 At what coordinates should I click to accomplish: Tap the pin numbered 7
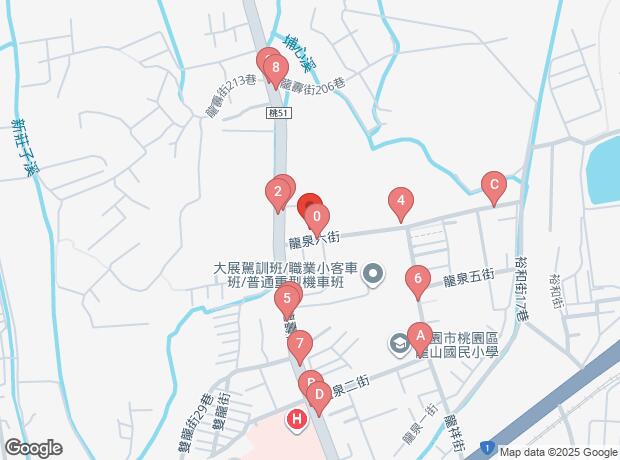(x=299, y=346)
